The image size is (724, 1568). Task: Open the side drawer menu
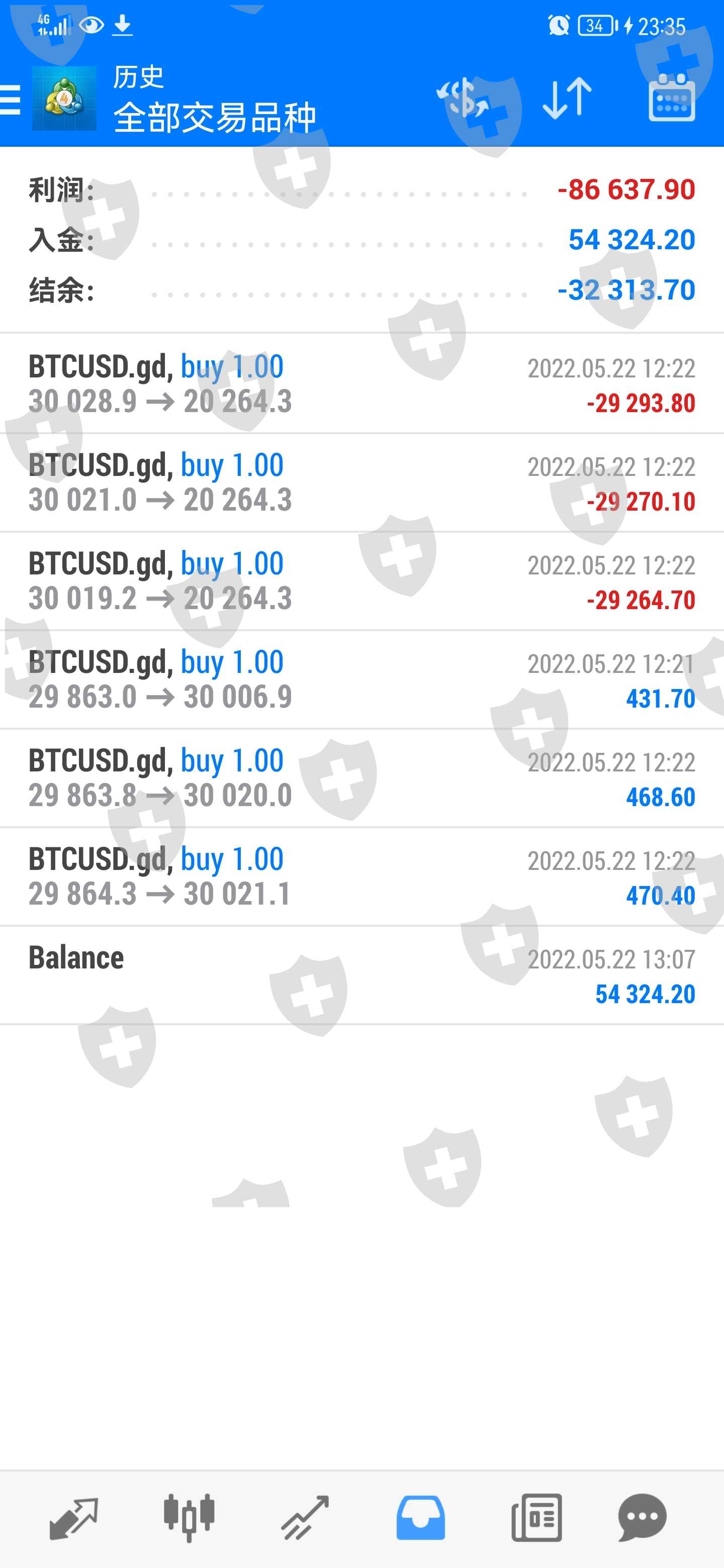(x=11, y=99)
